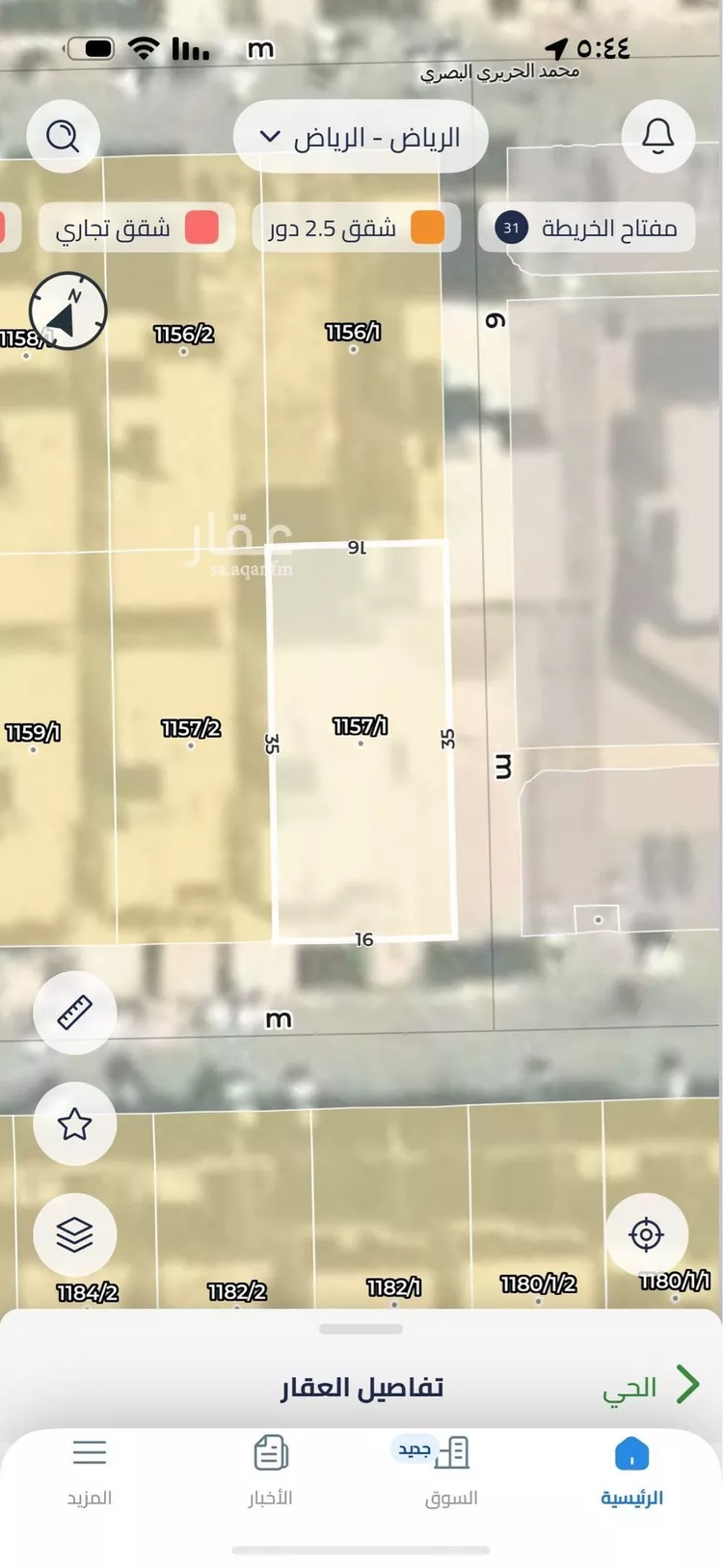
Task: Switch to the الرئيسية tab
Action: coord(631,1471)
